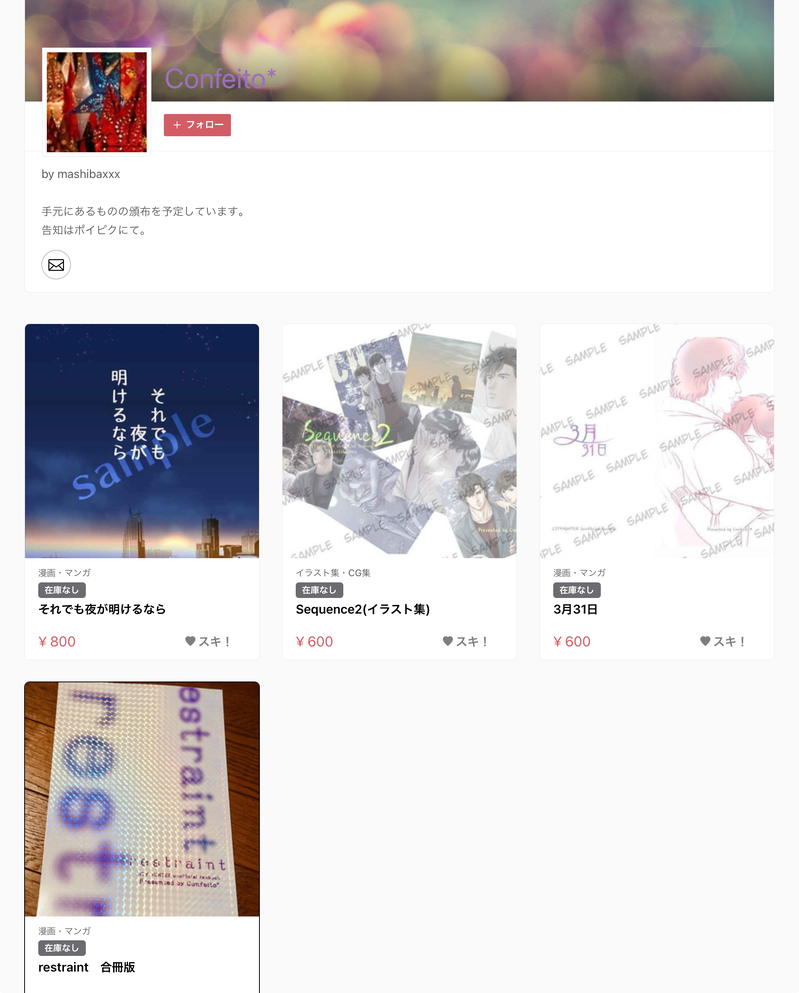Open the Confeito* shop name link
The width and height of the screenshot is (799, 993).
pyautogui.click(x=220, y=78)
